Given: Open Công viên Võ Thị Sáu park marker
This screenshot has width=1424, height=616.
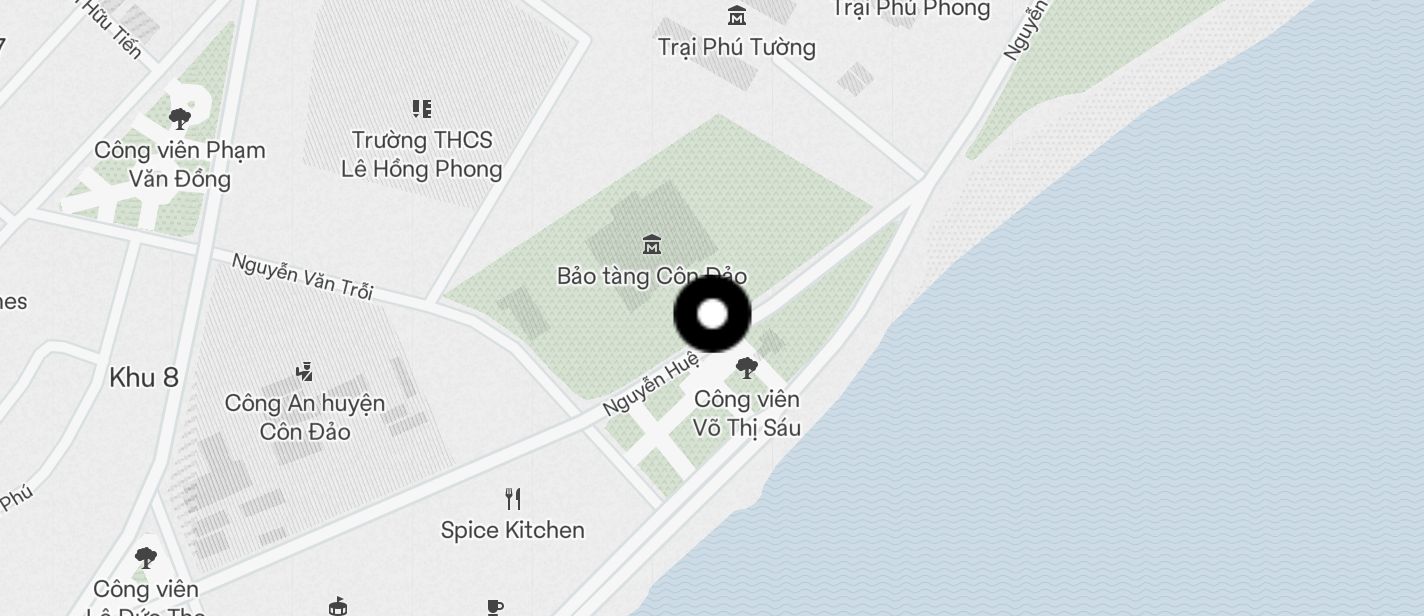Looking at the screenshot, I should pyautogui.click(x=746, y=368).
